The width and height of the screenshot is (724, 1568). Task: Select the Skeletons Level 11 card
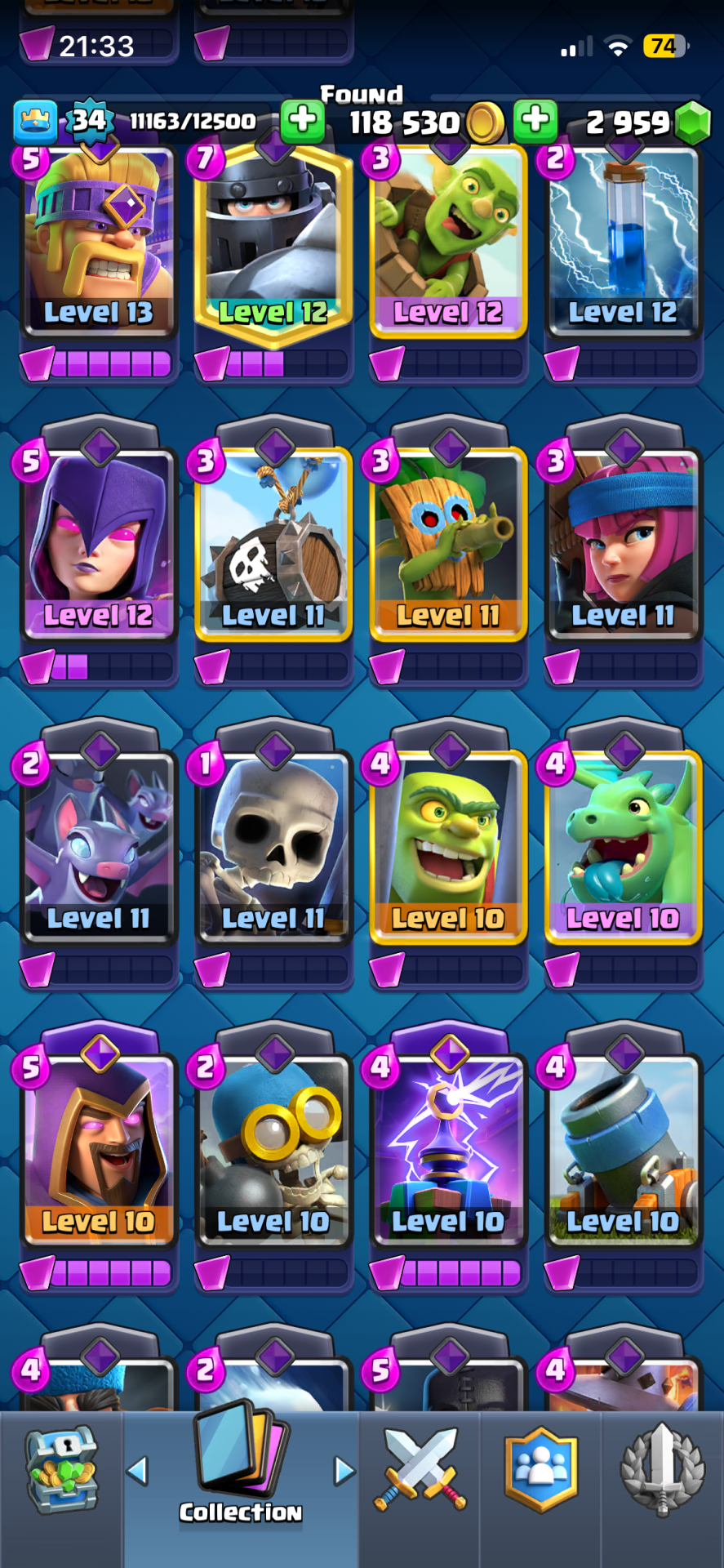[x=273, y=845]
